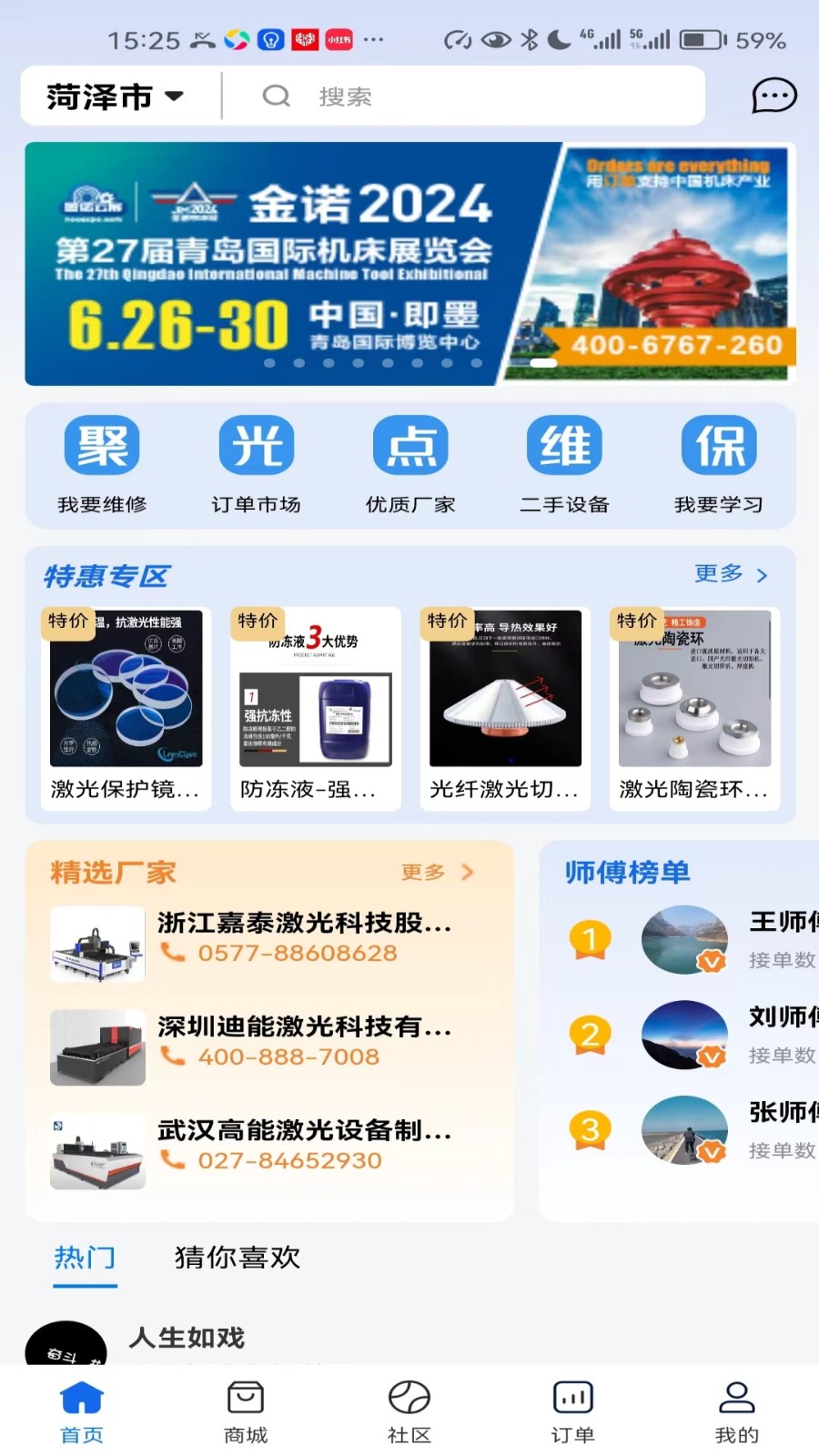Switch to the 商城 tab
Image resolution: width=819 pixels, height=1456 pixels.
[246, 1412]
